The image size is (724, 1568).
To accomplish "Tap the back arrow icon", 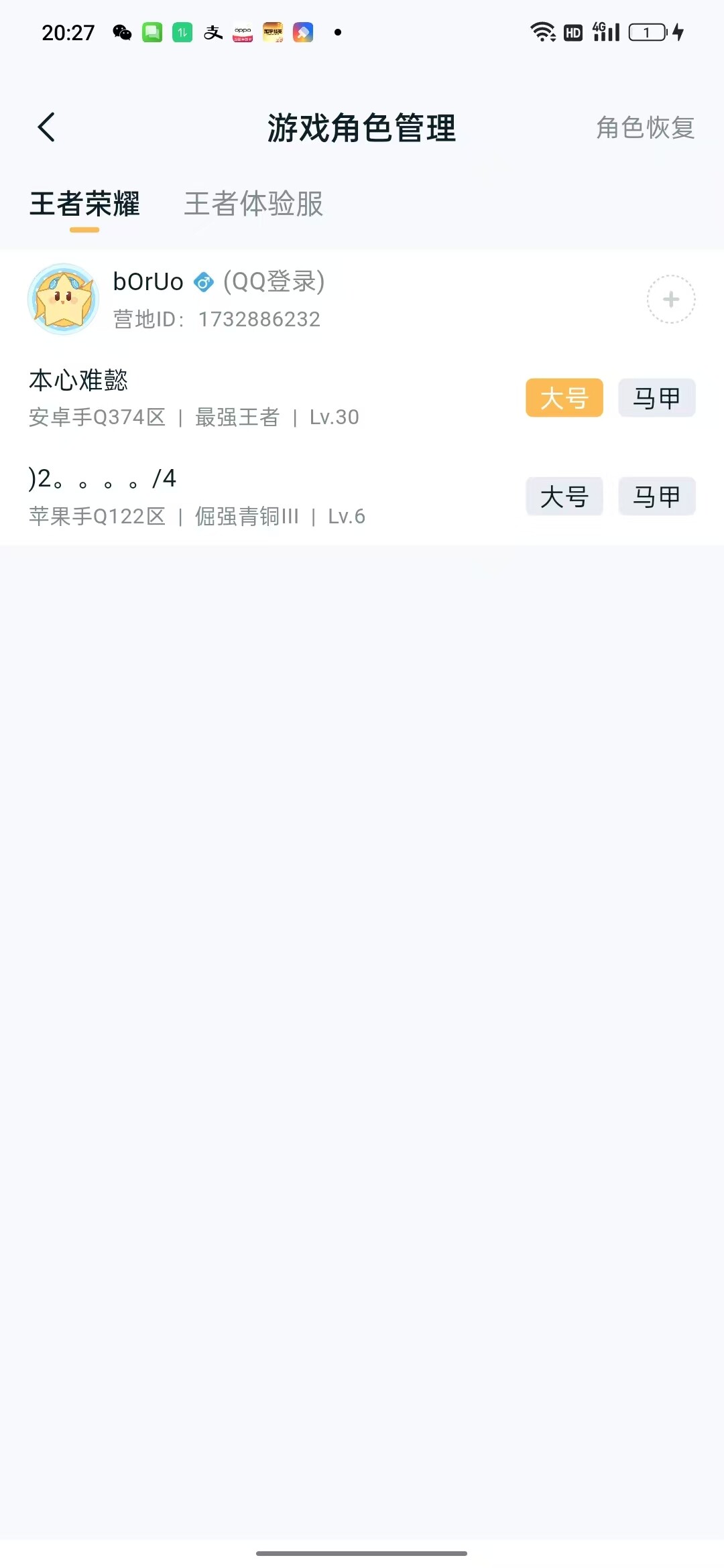I will (x=47, y=127).
